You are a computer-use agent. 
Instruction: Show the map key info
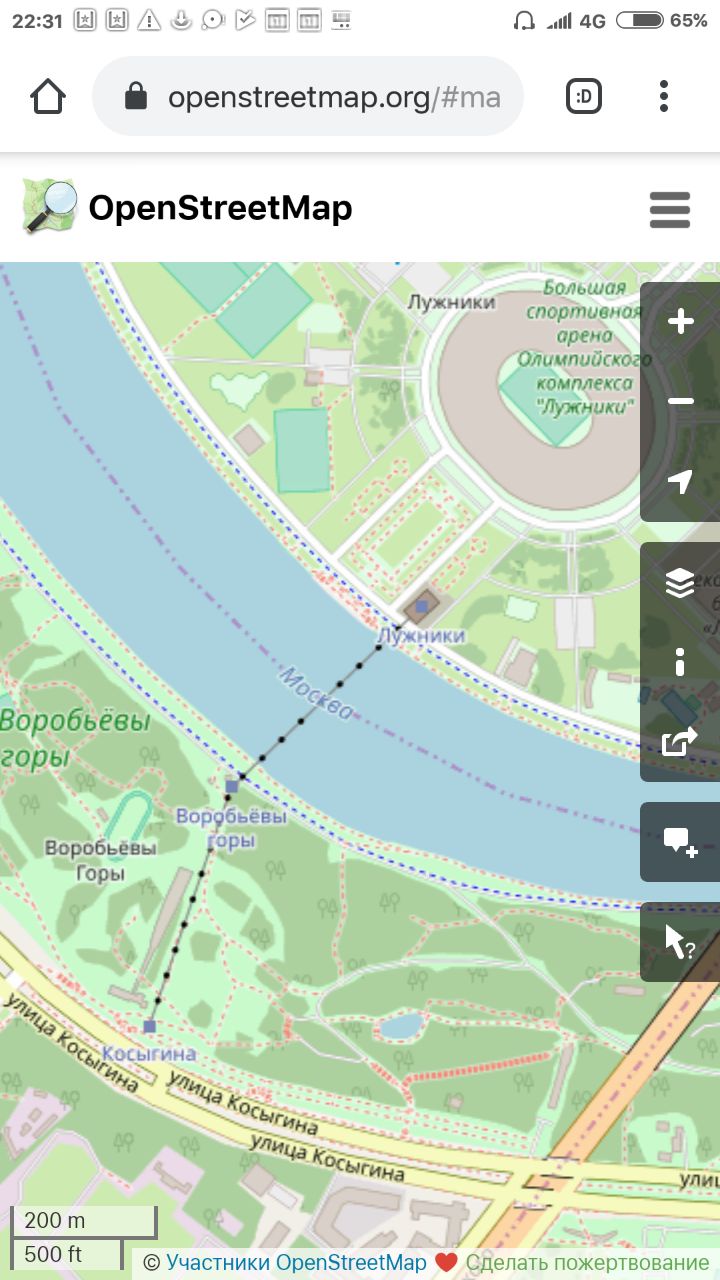(680, 662)
